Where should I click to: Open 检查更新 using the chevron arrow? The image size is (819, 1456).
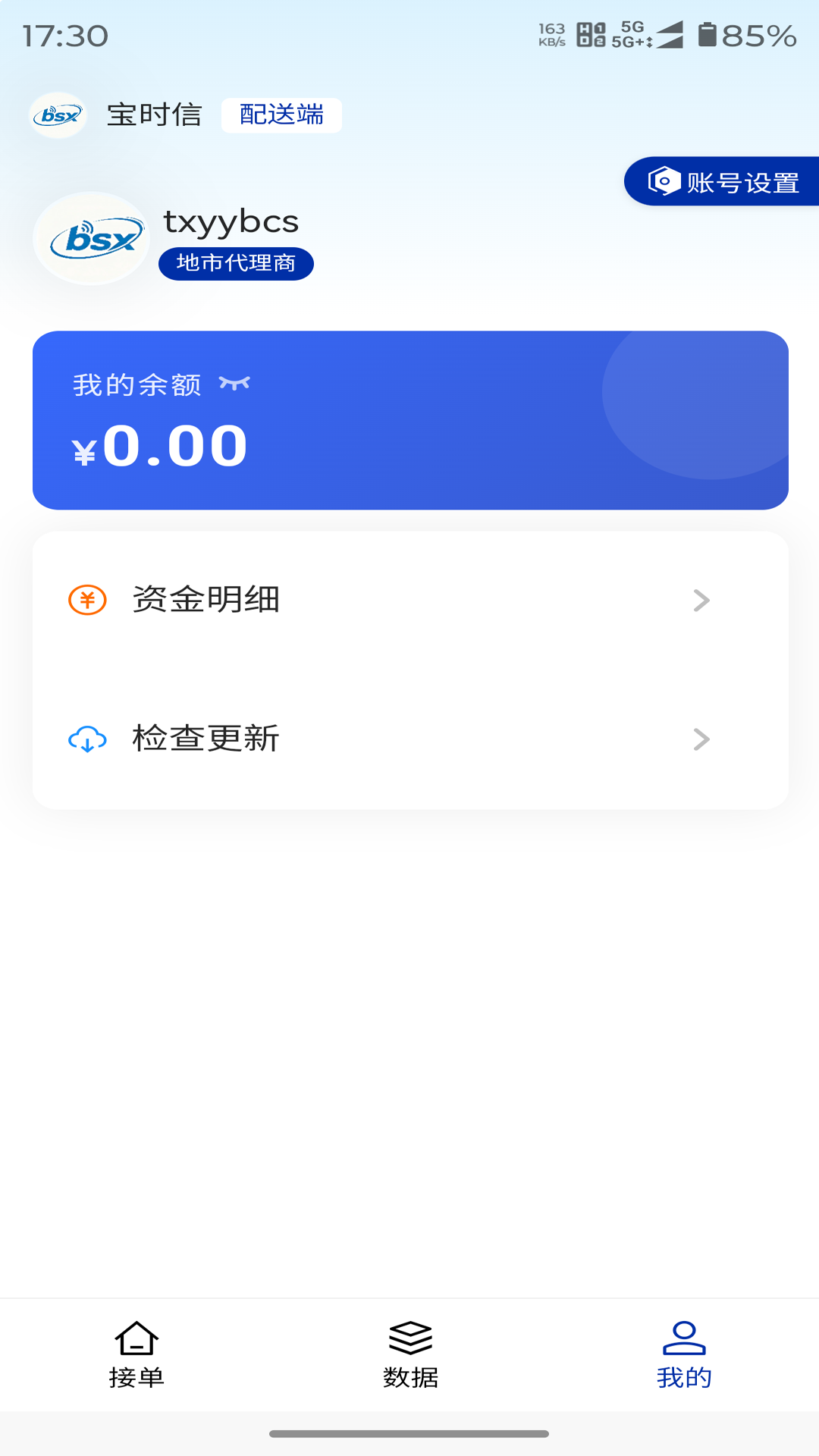tap(701, 740)
